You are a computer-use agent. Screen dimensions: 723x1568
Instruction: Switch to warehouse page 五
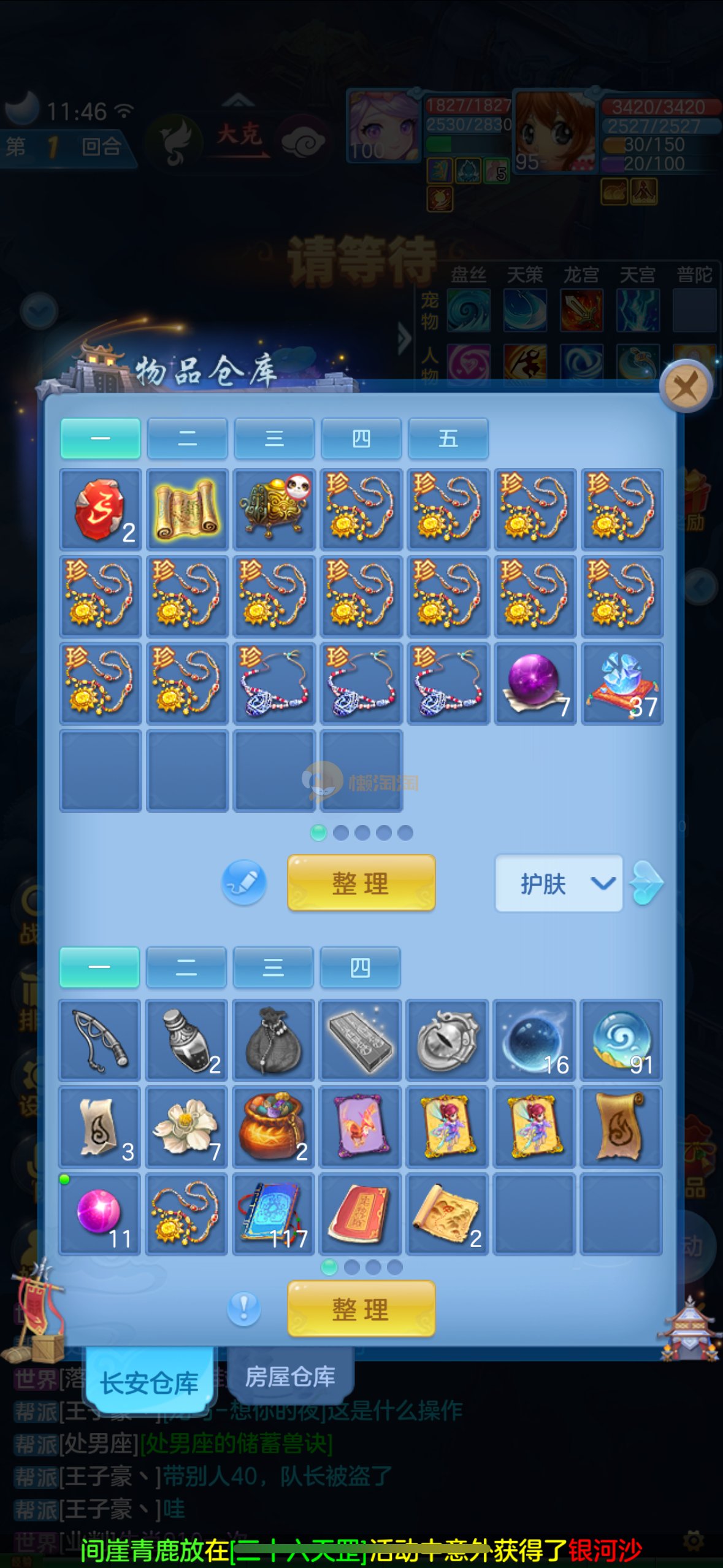pos(448,439)
